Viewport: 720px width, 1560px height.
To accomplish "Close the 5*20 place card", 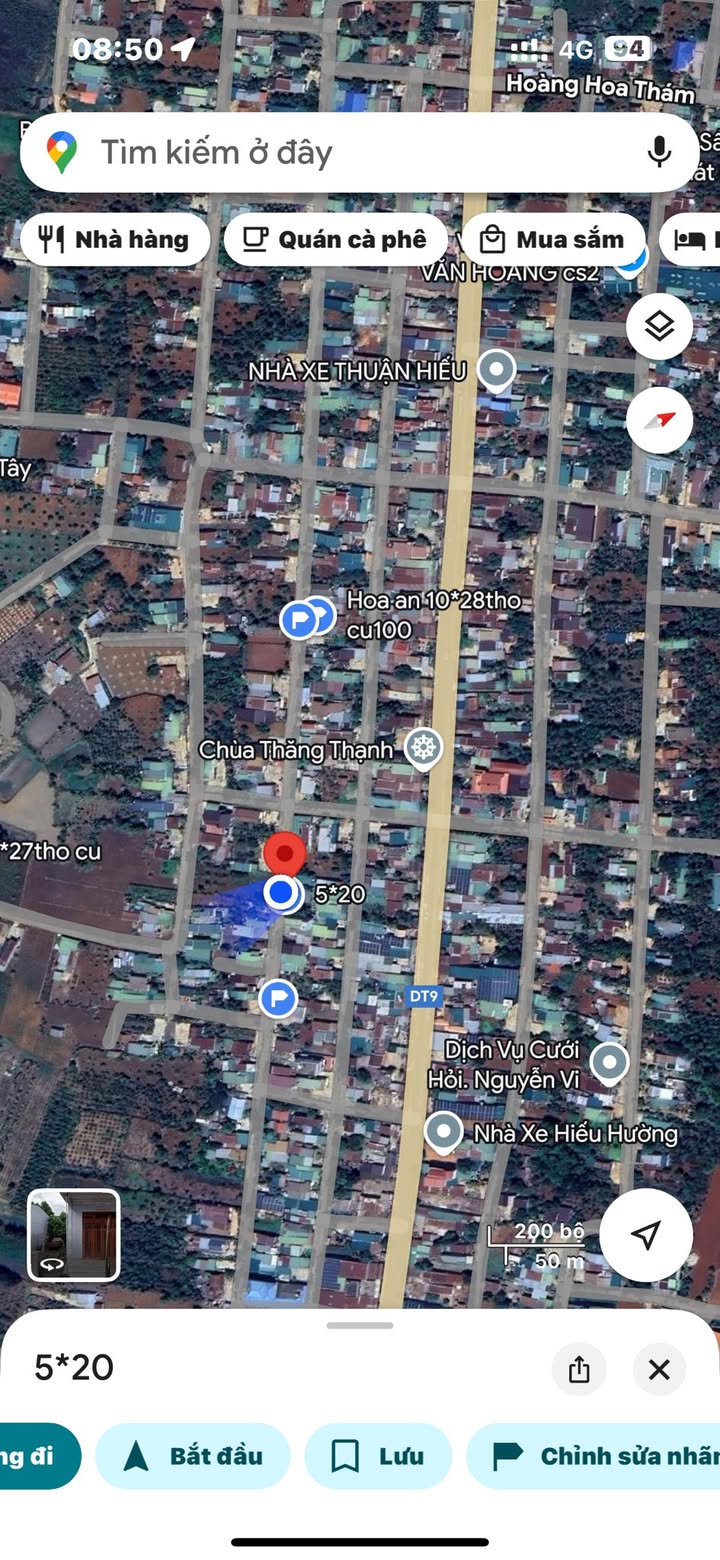I will pos(659,1369).
